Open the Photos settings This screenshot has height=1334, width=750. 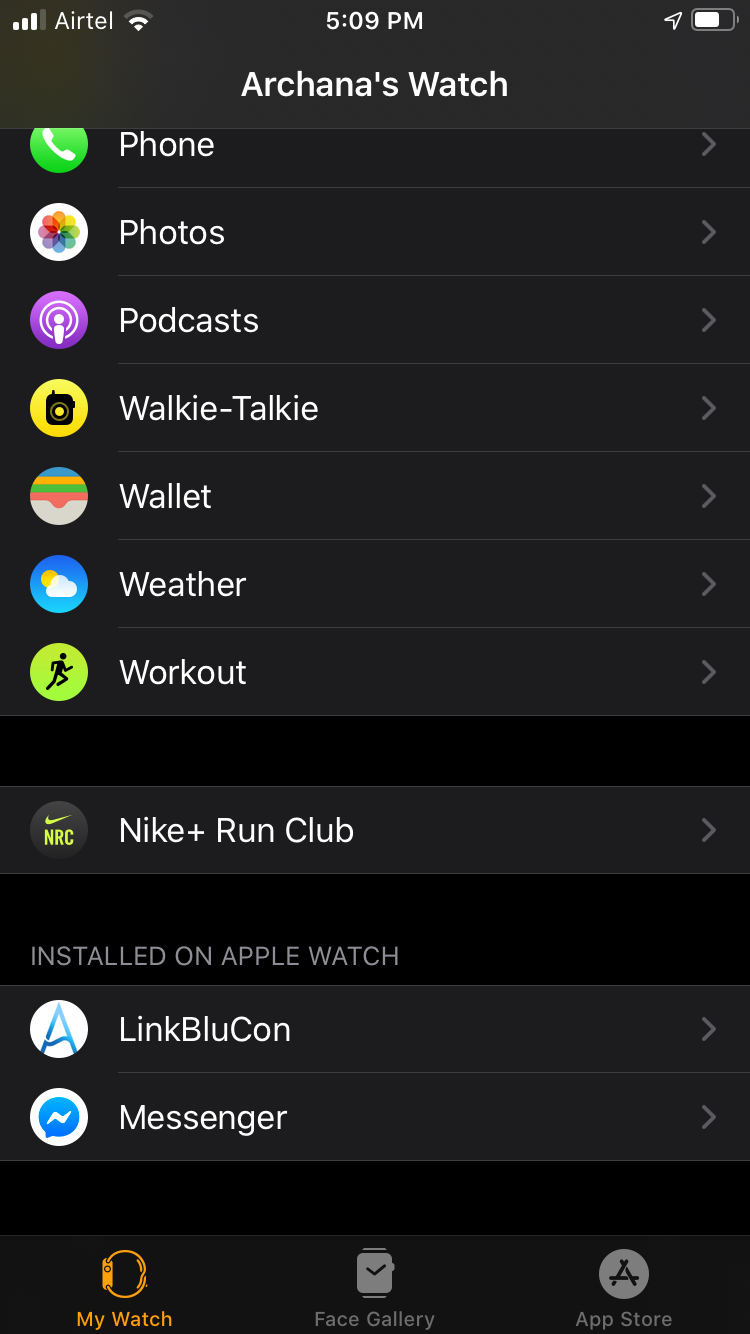click(x=375, y=232)
